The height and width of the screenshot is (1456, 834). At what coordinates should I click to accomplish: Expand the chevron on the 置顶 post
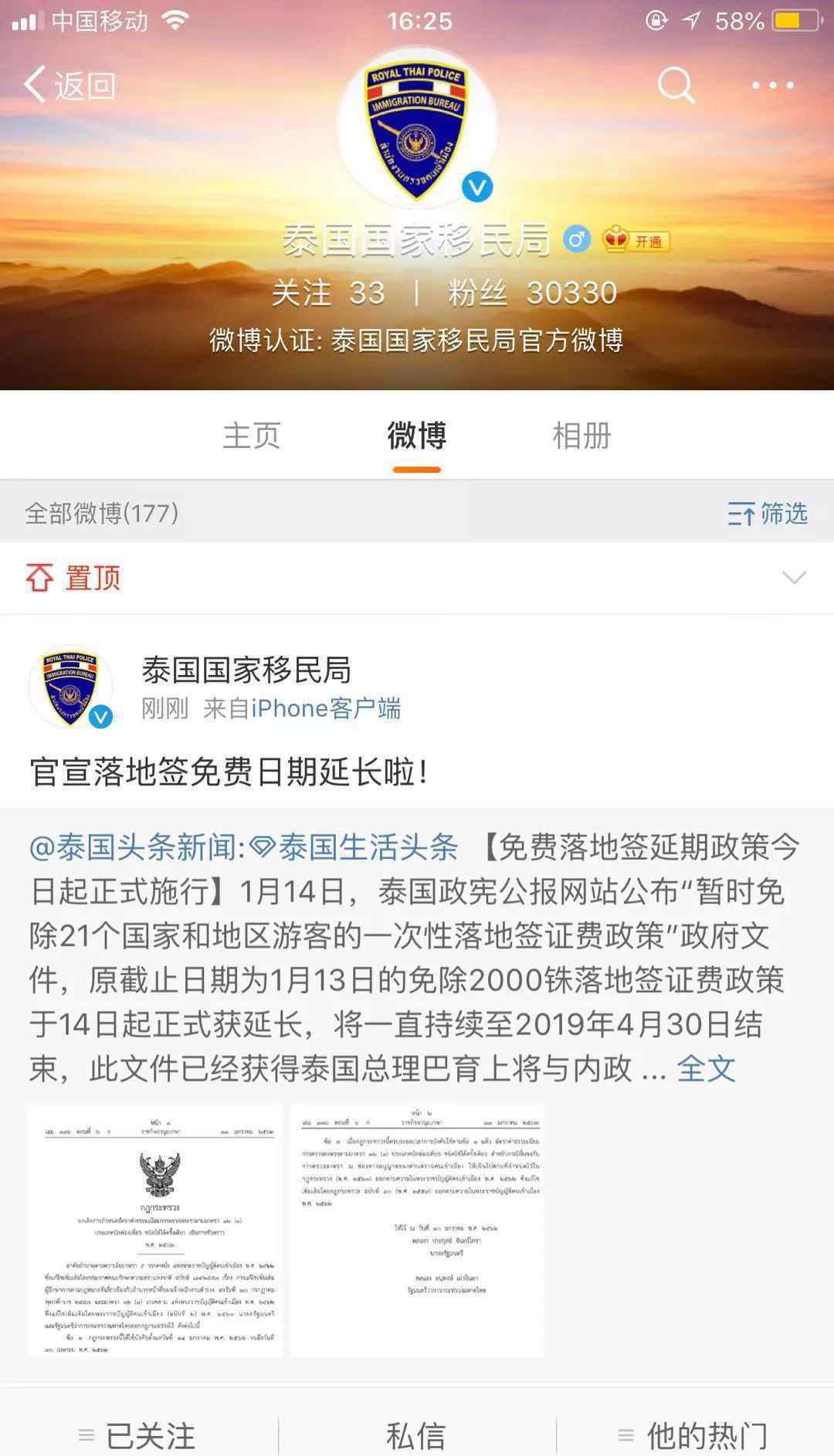coord(794,578)
